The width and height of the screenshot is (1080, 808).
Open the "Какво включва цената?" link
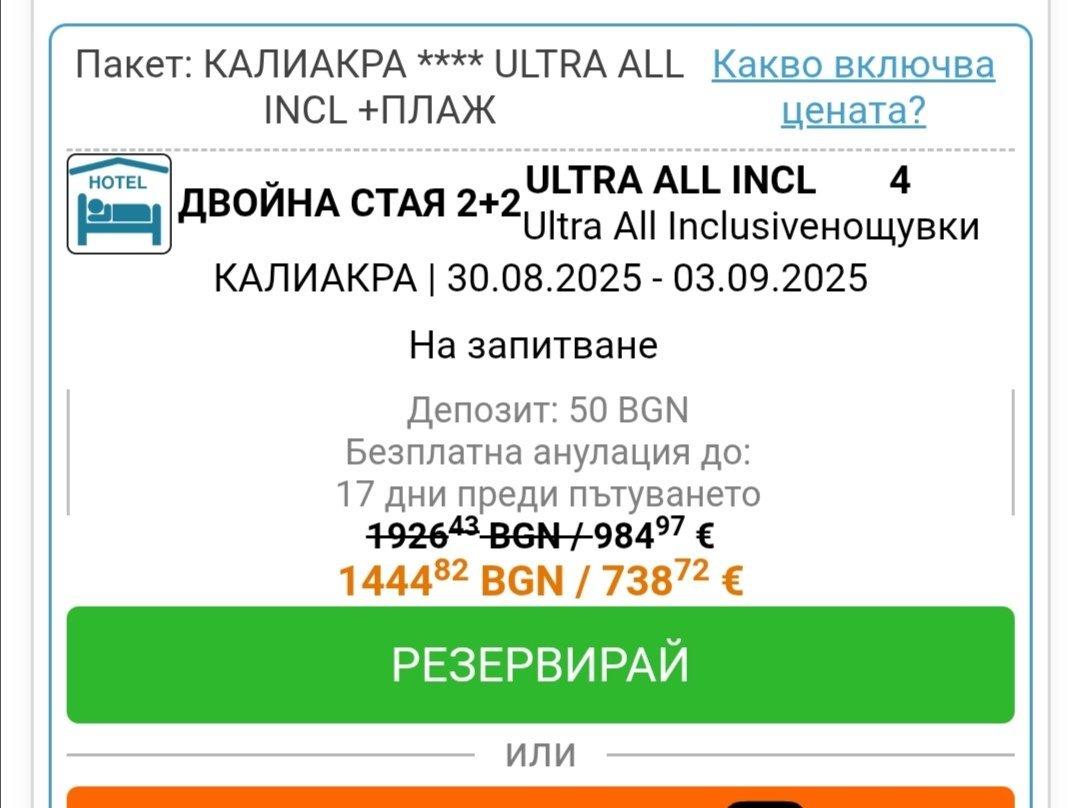(853, 88)
